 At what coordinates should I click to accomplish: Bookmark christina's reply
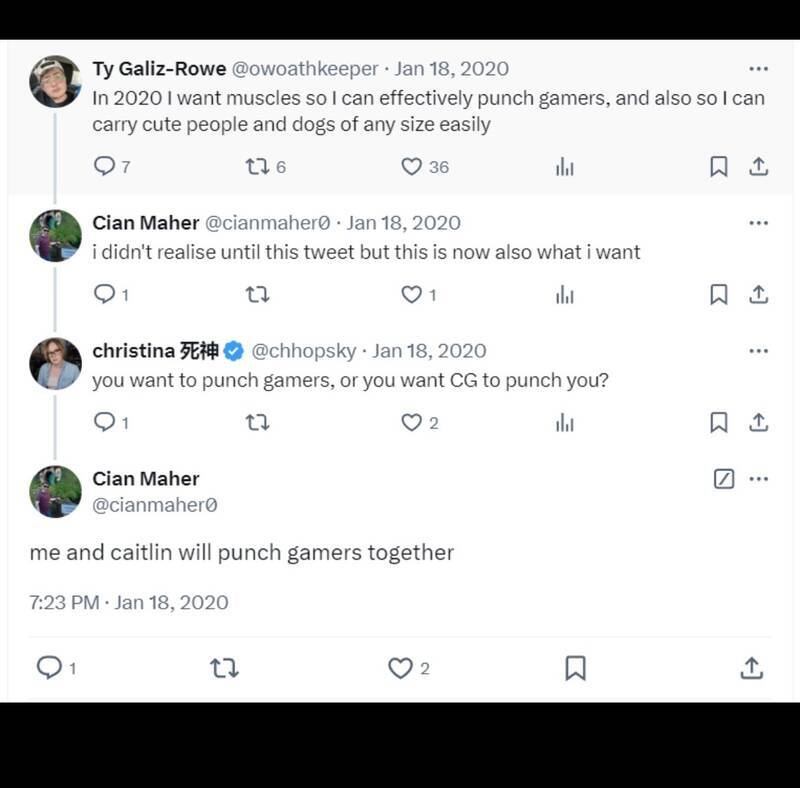pos(718,422)
